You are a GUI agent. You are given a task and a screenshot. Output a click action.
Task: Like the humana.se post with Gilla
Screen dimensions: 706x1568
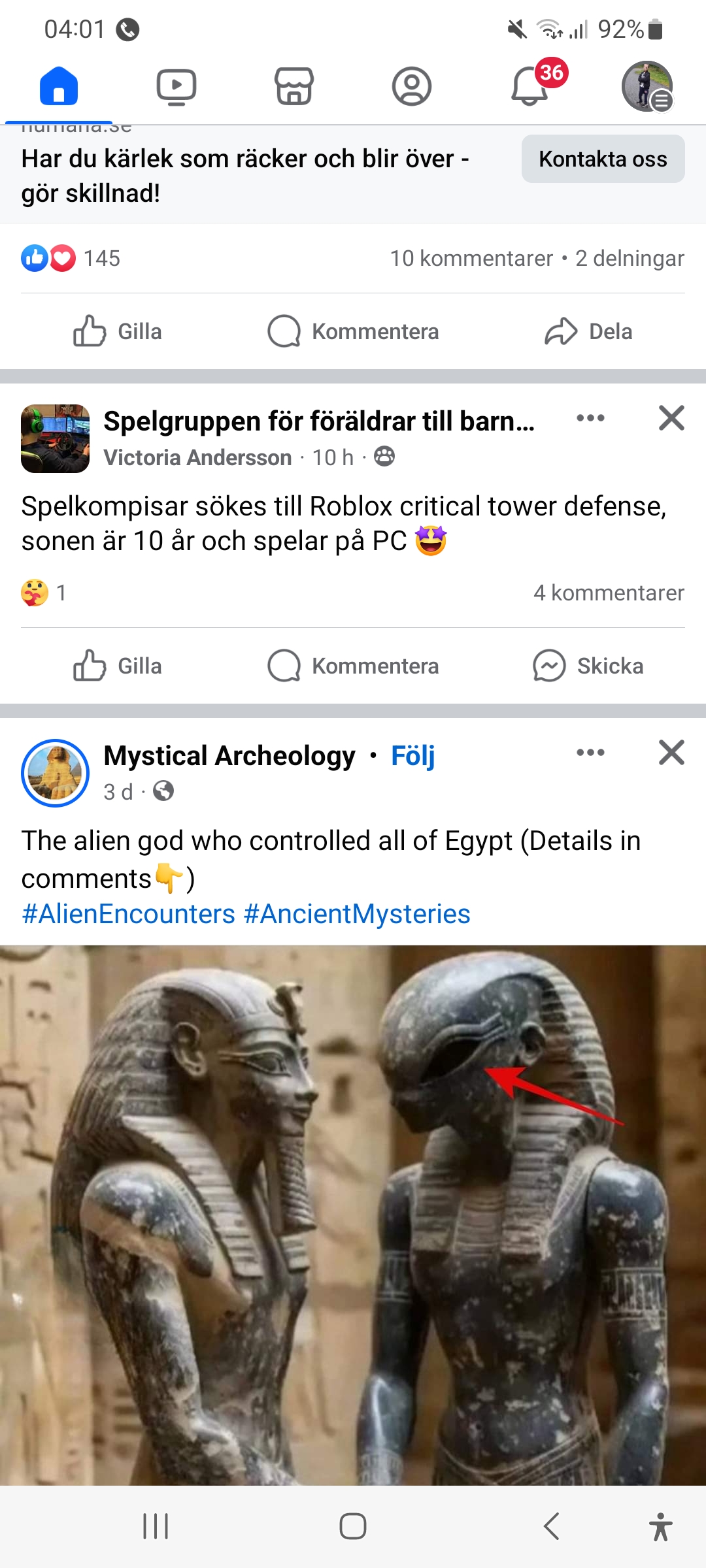[x=118, y=331]
